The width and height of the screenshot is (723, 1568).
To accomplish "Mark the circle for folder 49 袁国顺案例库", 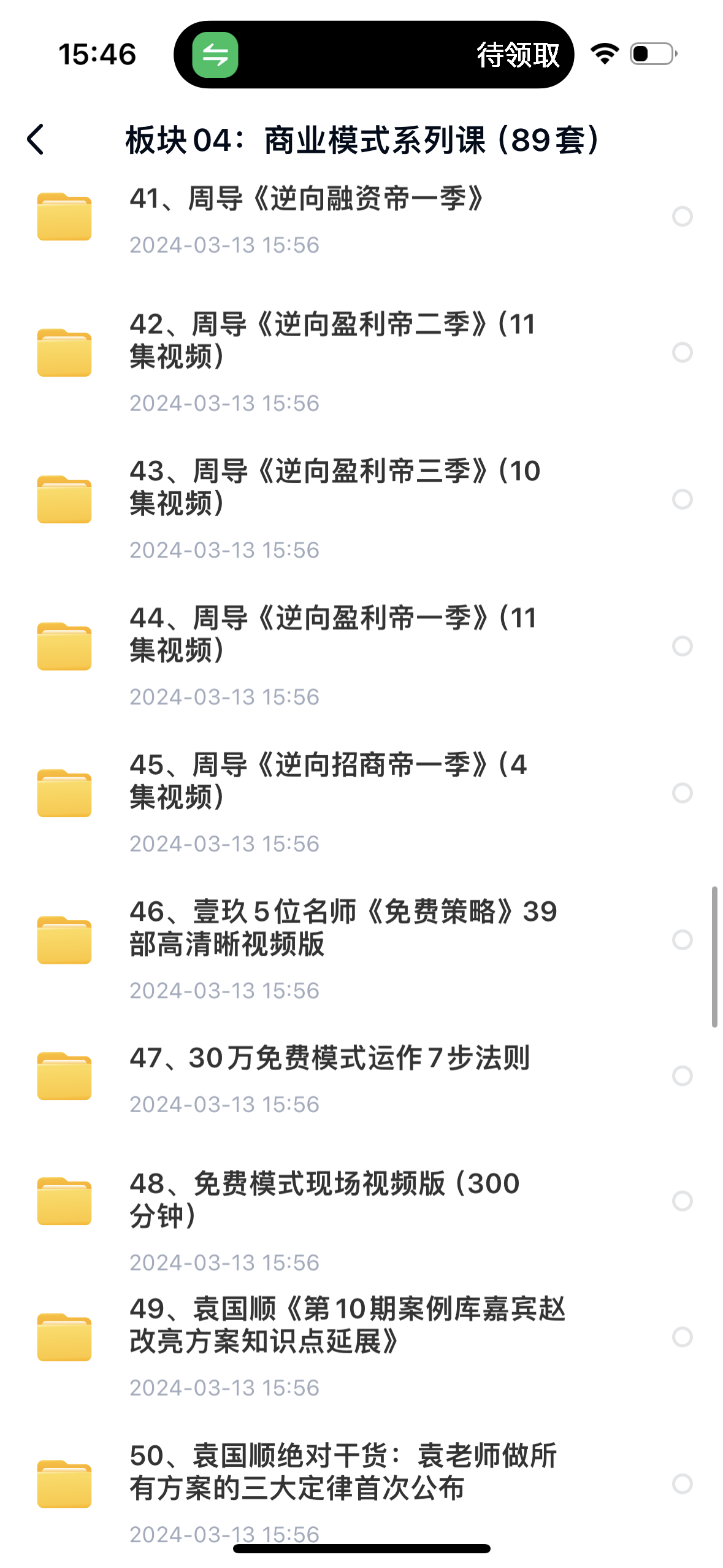I will [682, 1337].
